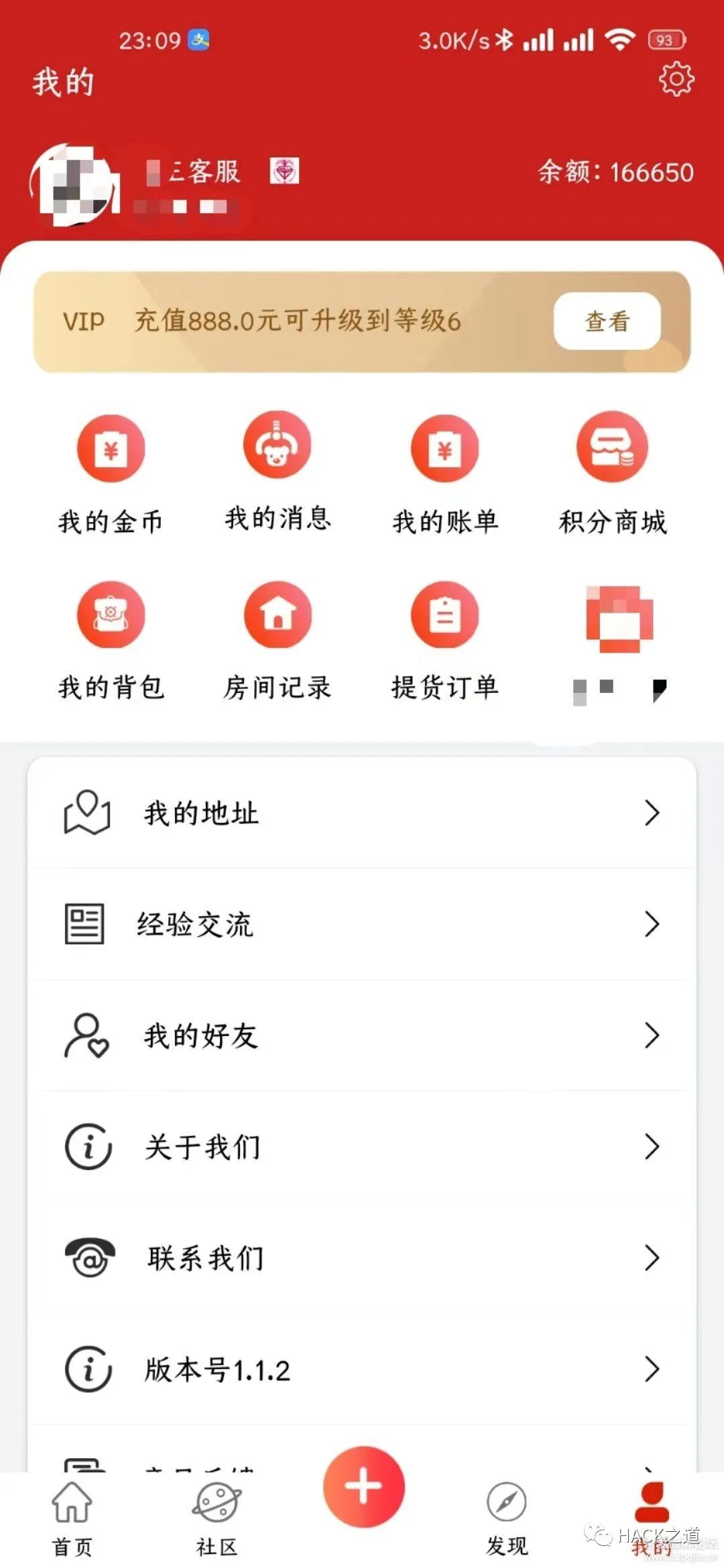This screenshot has width=724, height=1568.
Task: Open the 关于我们 row
Action: tap(362, 1147)
